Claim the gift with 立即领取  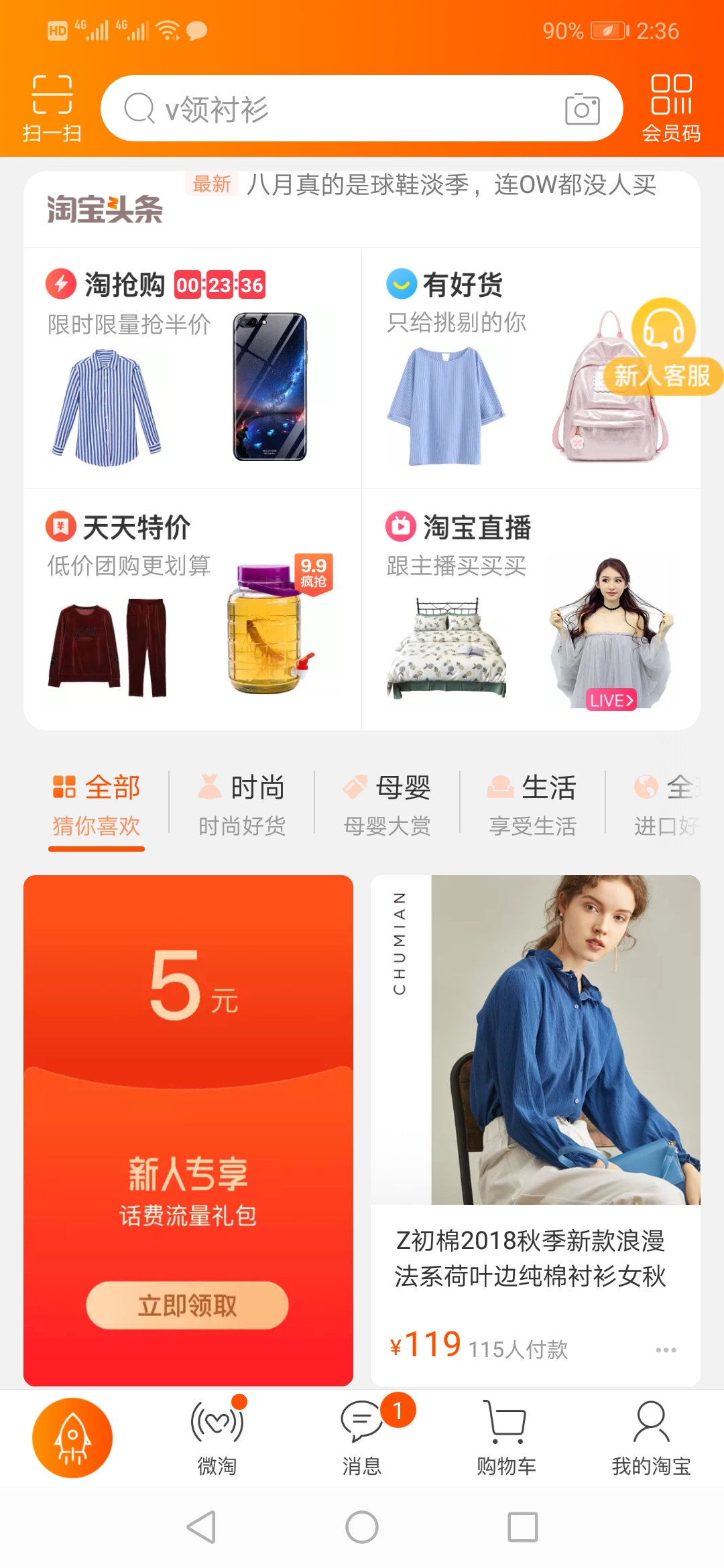(x=187, y=1305)
